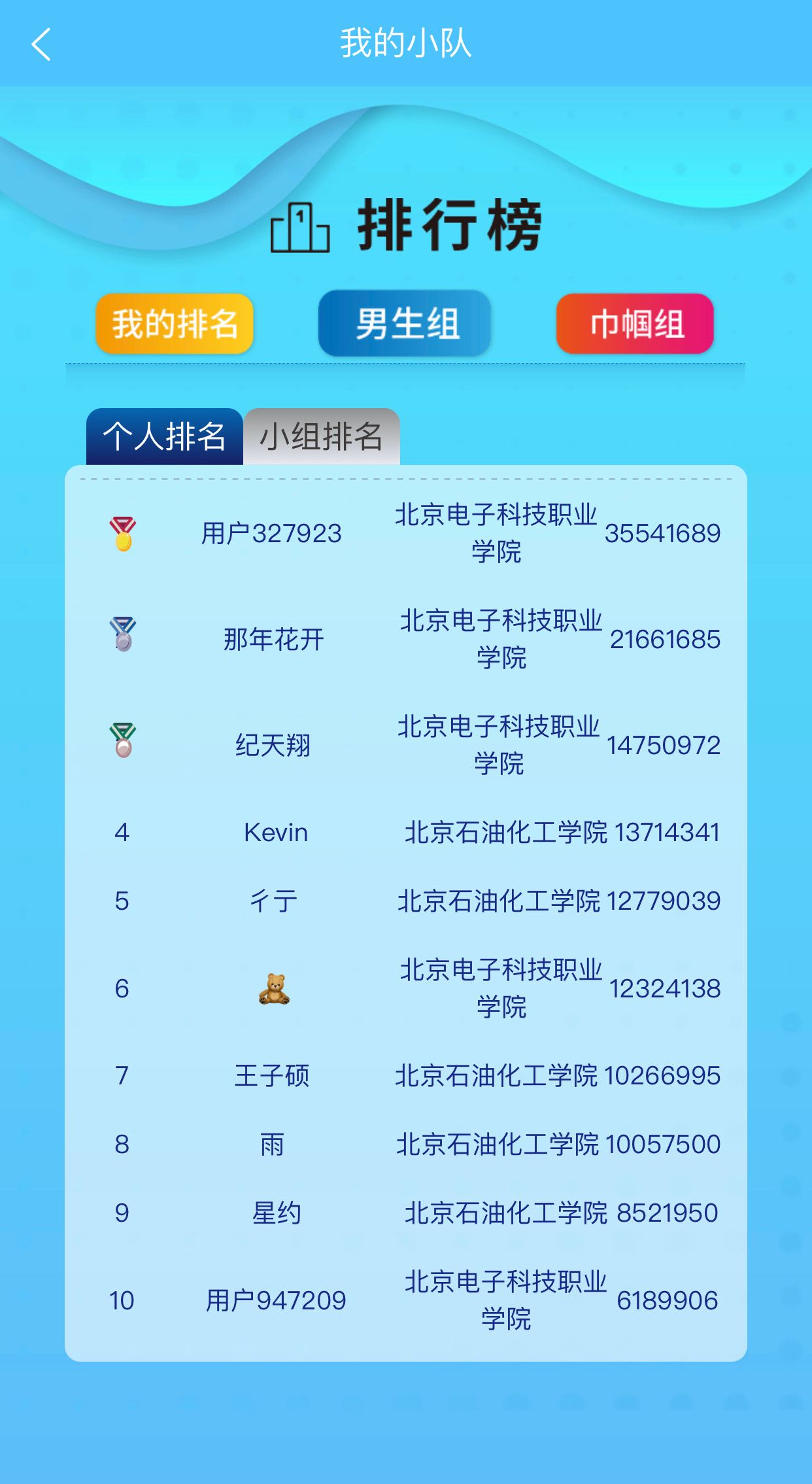Go back from 我的小队 page

click(x=41, y=44)
